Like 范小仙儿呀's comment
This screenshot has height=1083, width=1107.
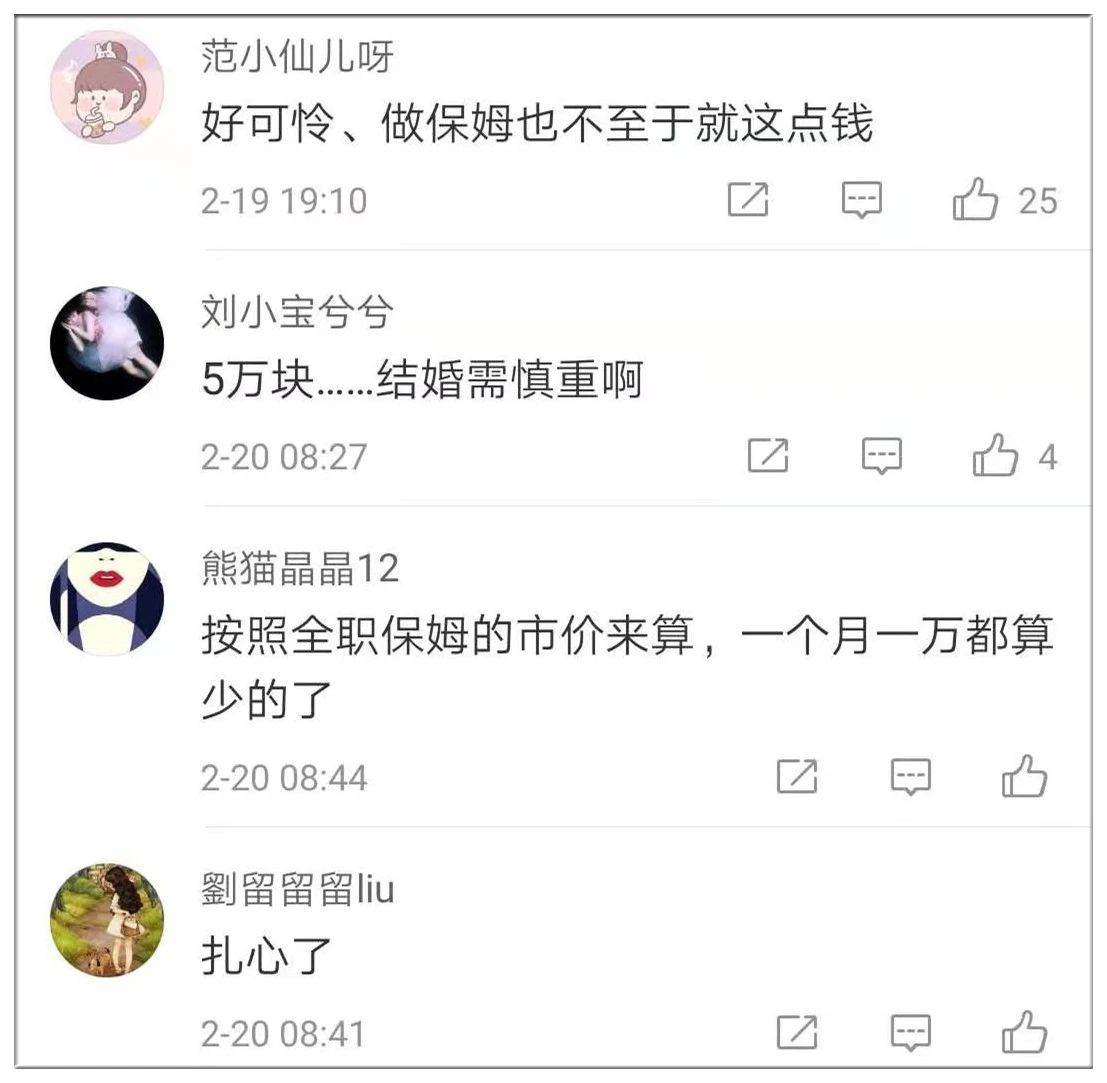tap(975, 201)
